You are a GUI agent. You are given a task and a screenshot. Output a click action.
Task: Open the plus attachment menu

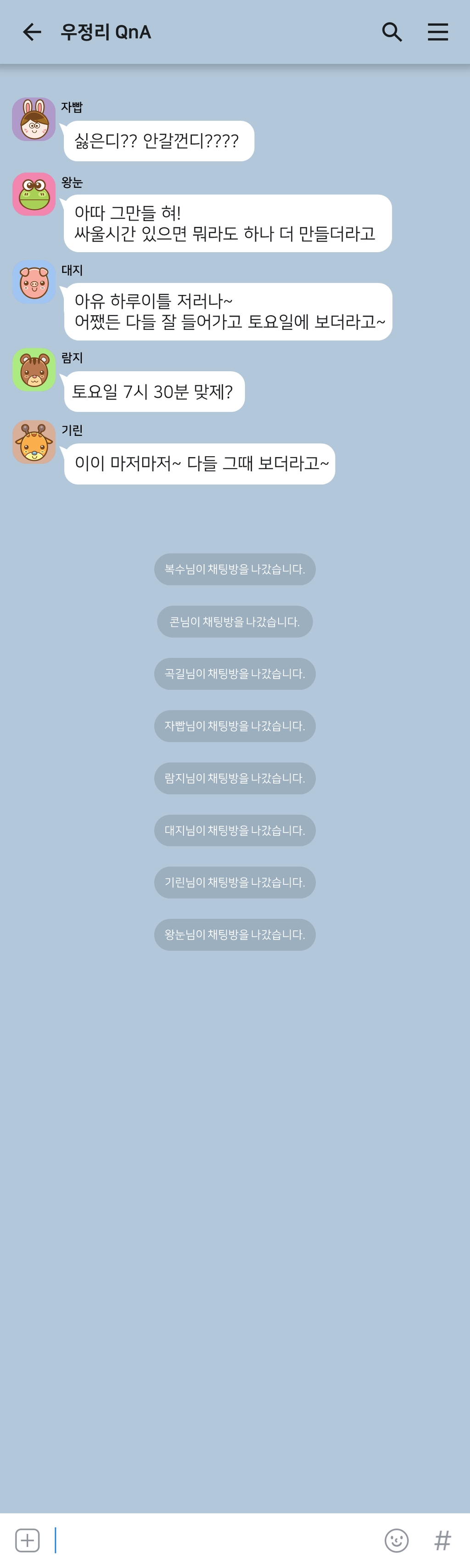point(28,1540)
